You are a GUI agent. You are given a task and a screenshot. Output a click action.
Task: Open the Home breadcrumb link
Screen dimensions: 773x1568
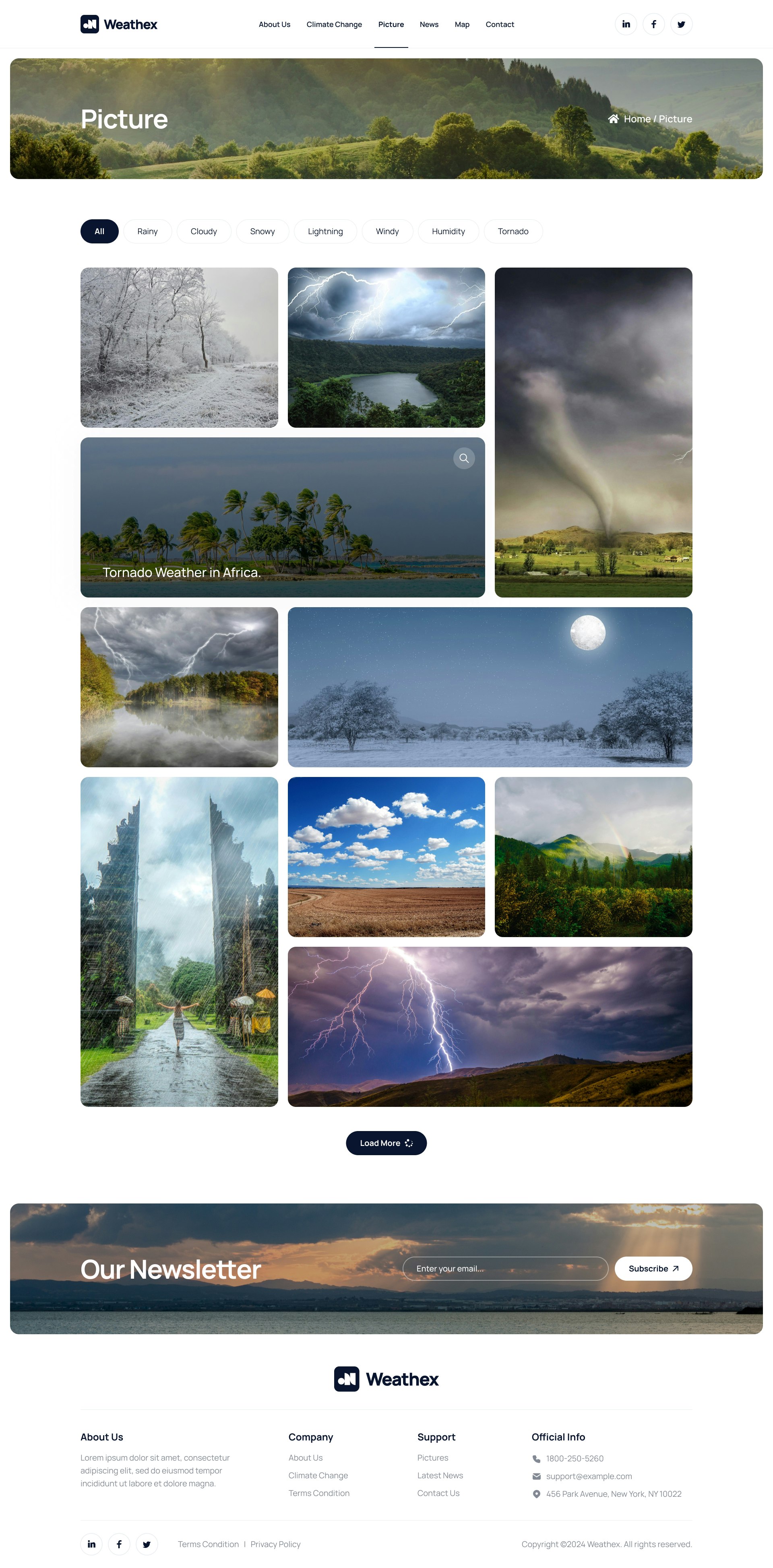(x=637, y=119)
